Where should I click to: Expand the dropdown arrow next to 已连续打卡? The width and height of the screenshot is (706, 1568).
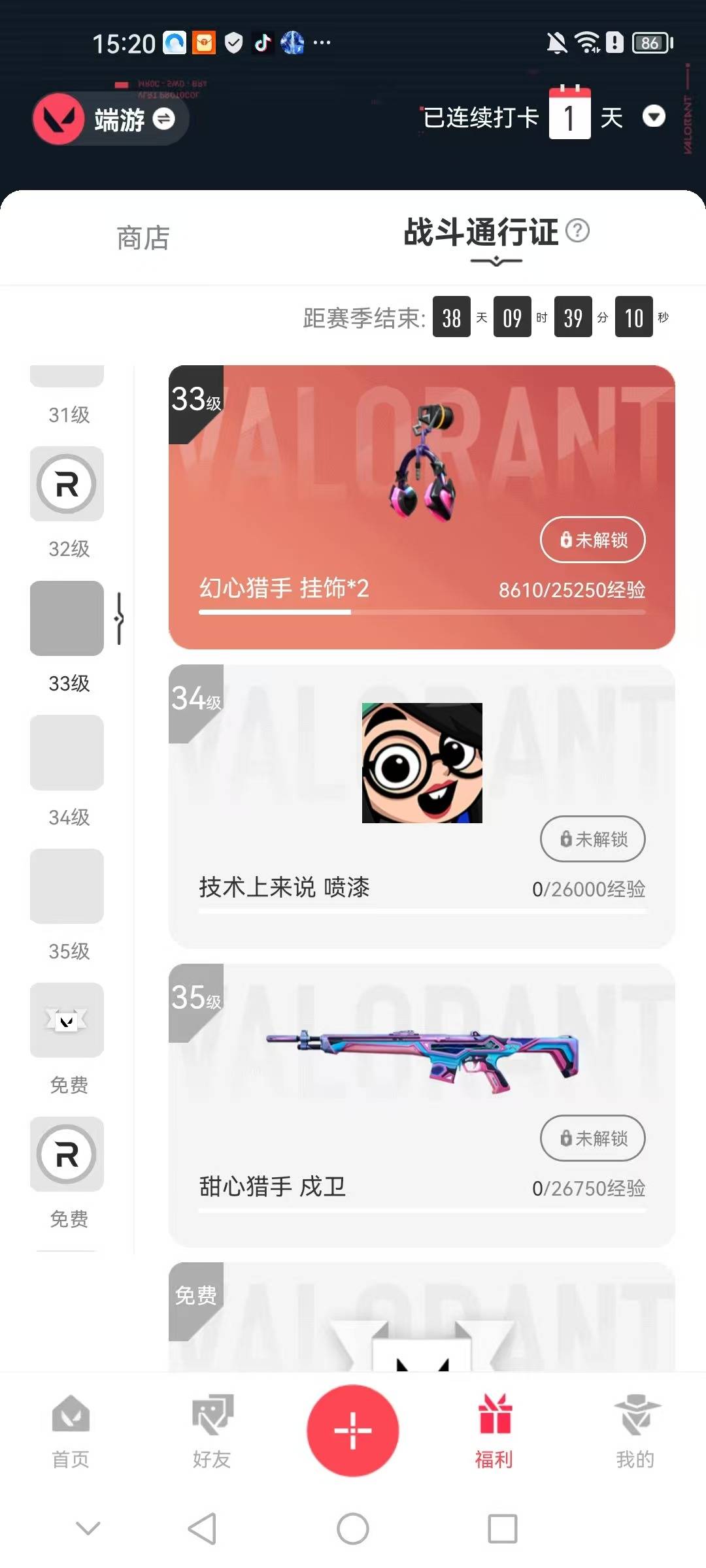click(653, 118)
